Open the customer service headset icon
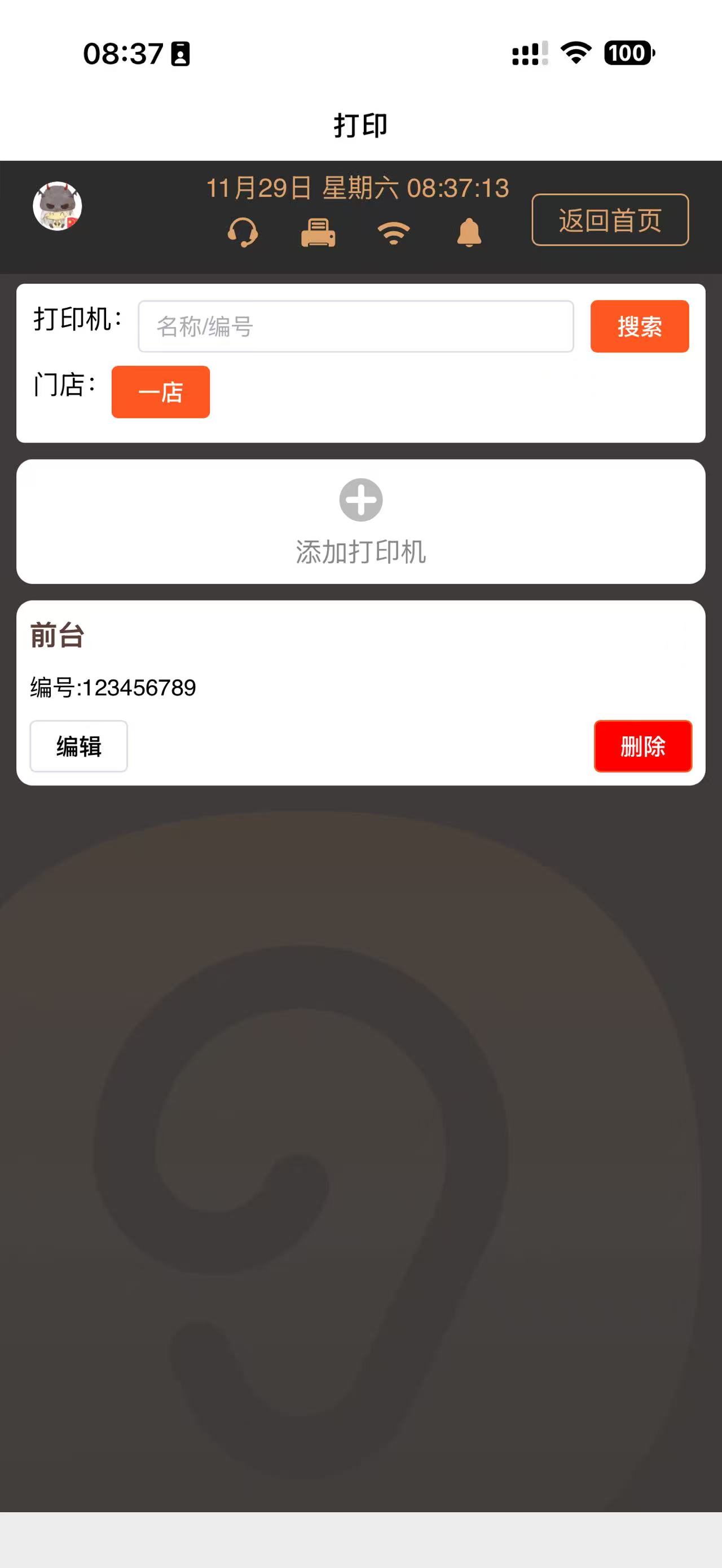 click(x=243, y=232)
